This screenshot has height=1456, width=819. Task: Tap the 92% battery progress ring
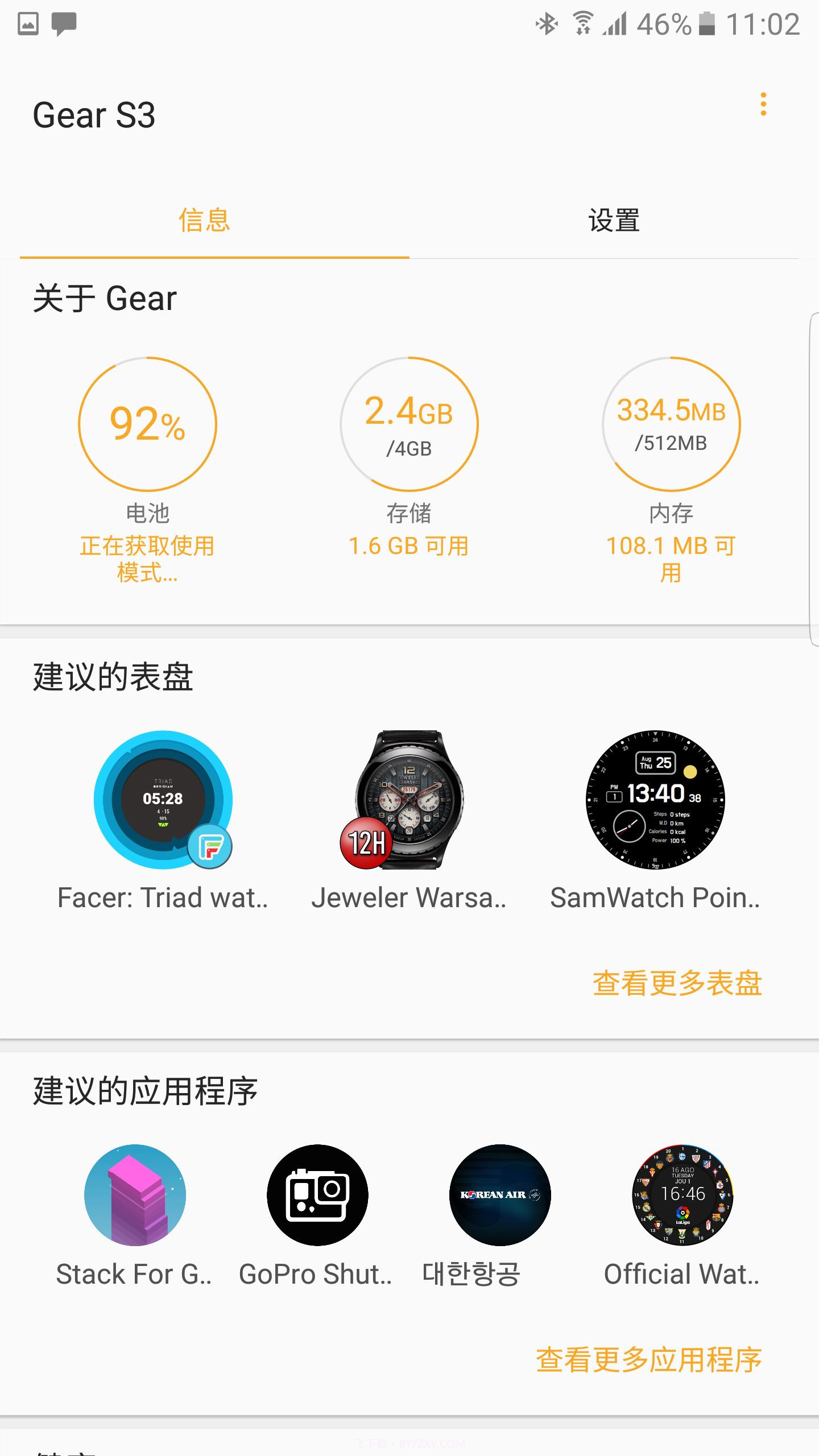[x=148, y=424]
